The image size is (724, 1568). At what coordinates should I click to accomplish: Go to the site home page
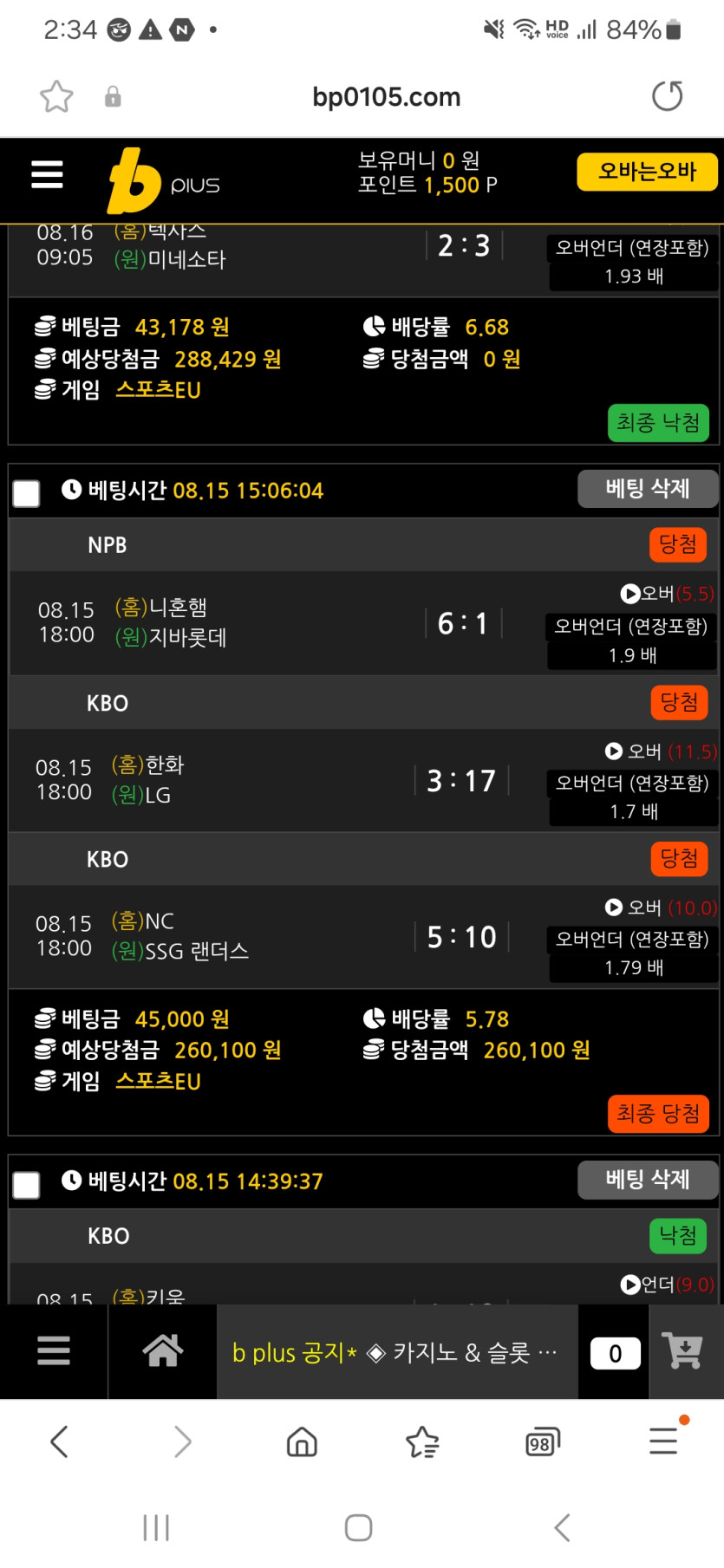tap(162, 1350)
